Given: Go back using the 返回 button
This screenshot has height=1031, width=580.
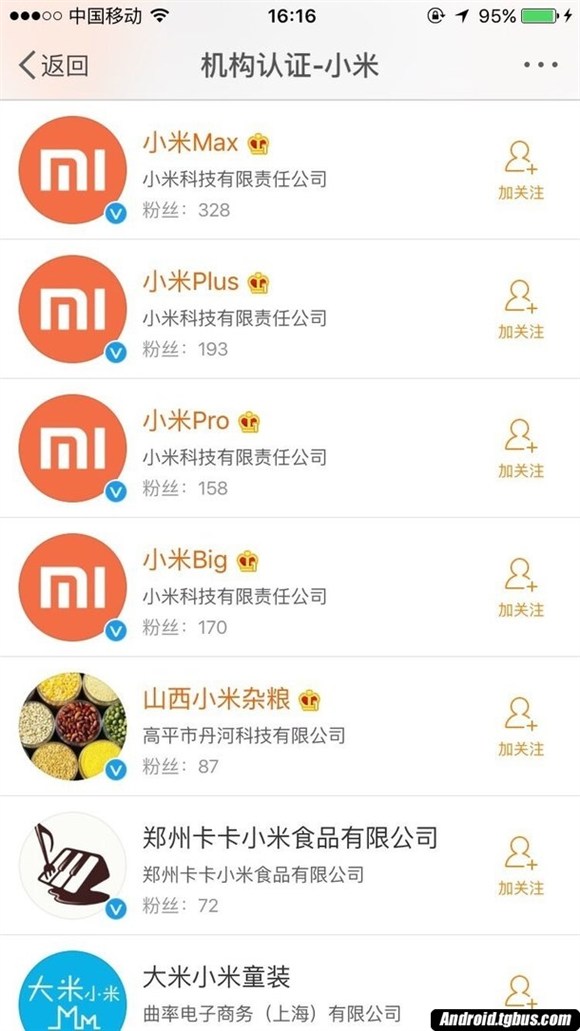Looking at the screenshot, I should click(53, 65).
